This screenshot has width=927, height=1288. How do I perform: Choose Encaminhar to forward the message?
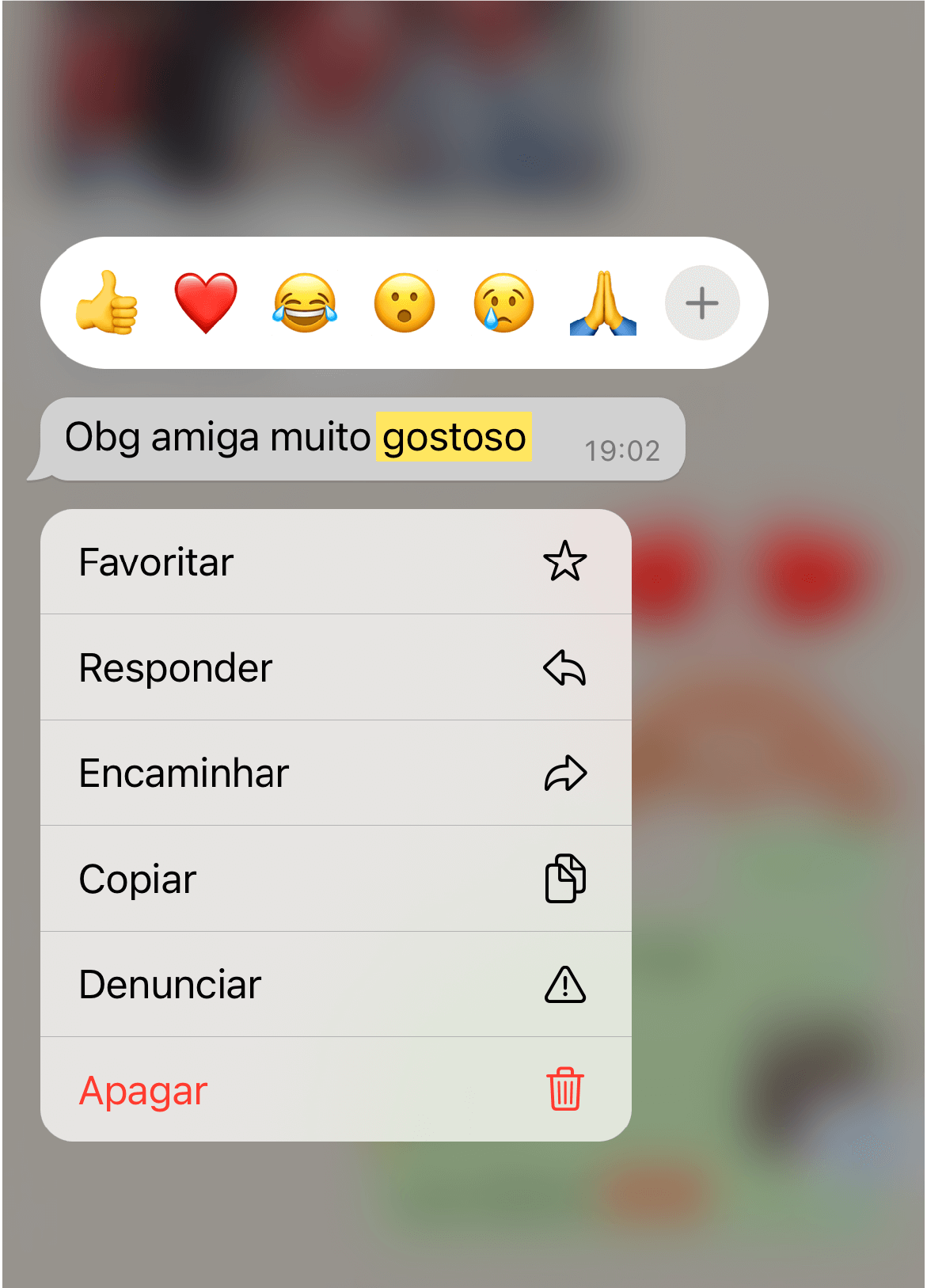pyautogui.click(x=184, y=773)
